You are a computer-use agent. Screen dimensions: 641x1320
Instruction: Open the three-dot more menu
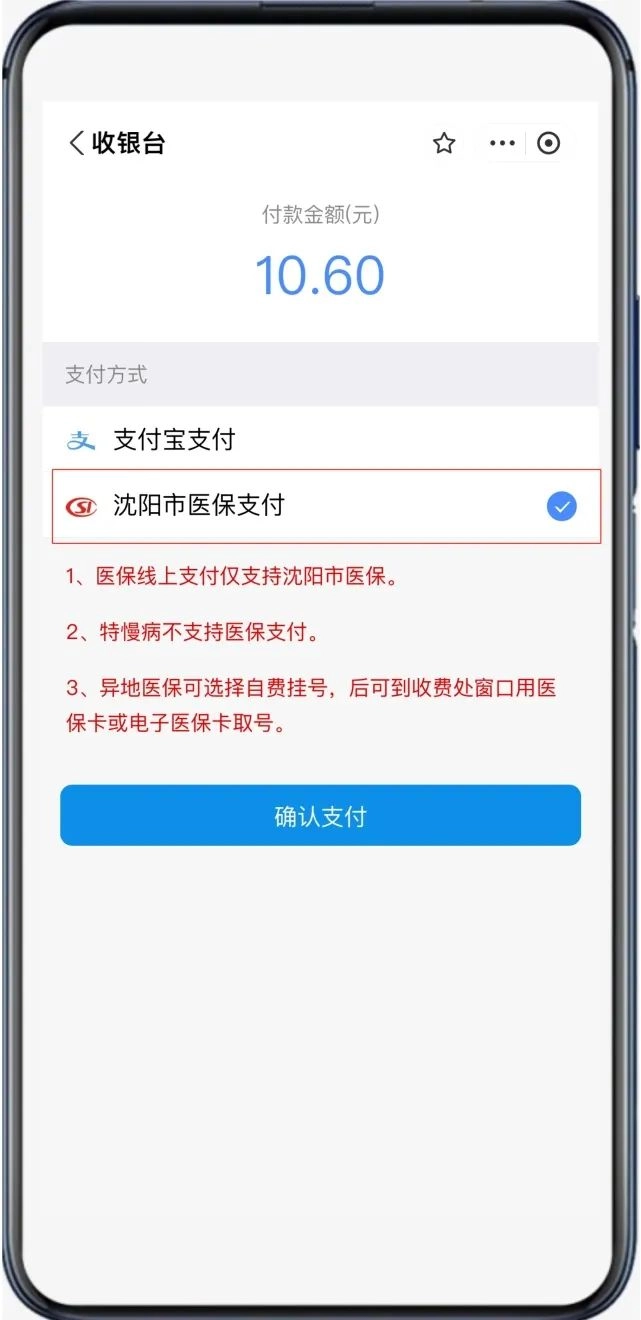[x=502, y=143]
